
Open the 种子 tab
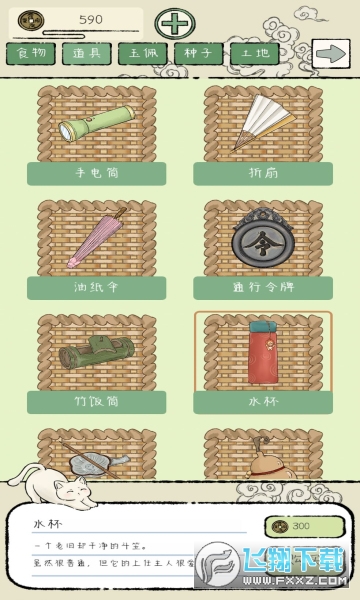tap(199, 54)
